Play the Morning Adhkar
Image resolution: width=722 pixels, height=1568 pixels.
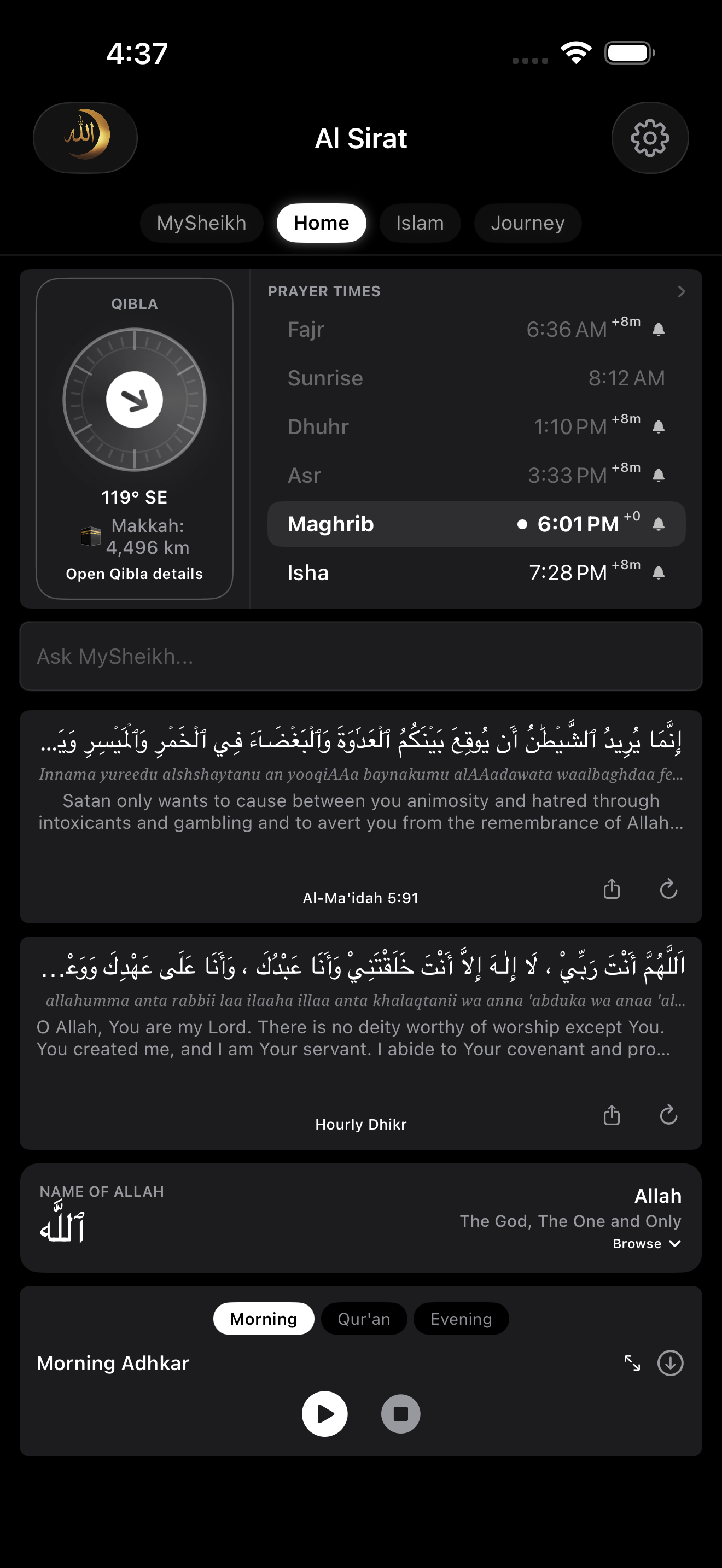coord(324,1414)
